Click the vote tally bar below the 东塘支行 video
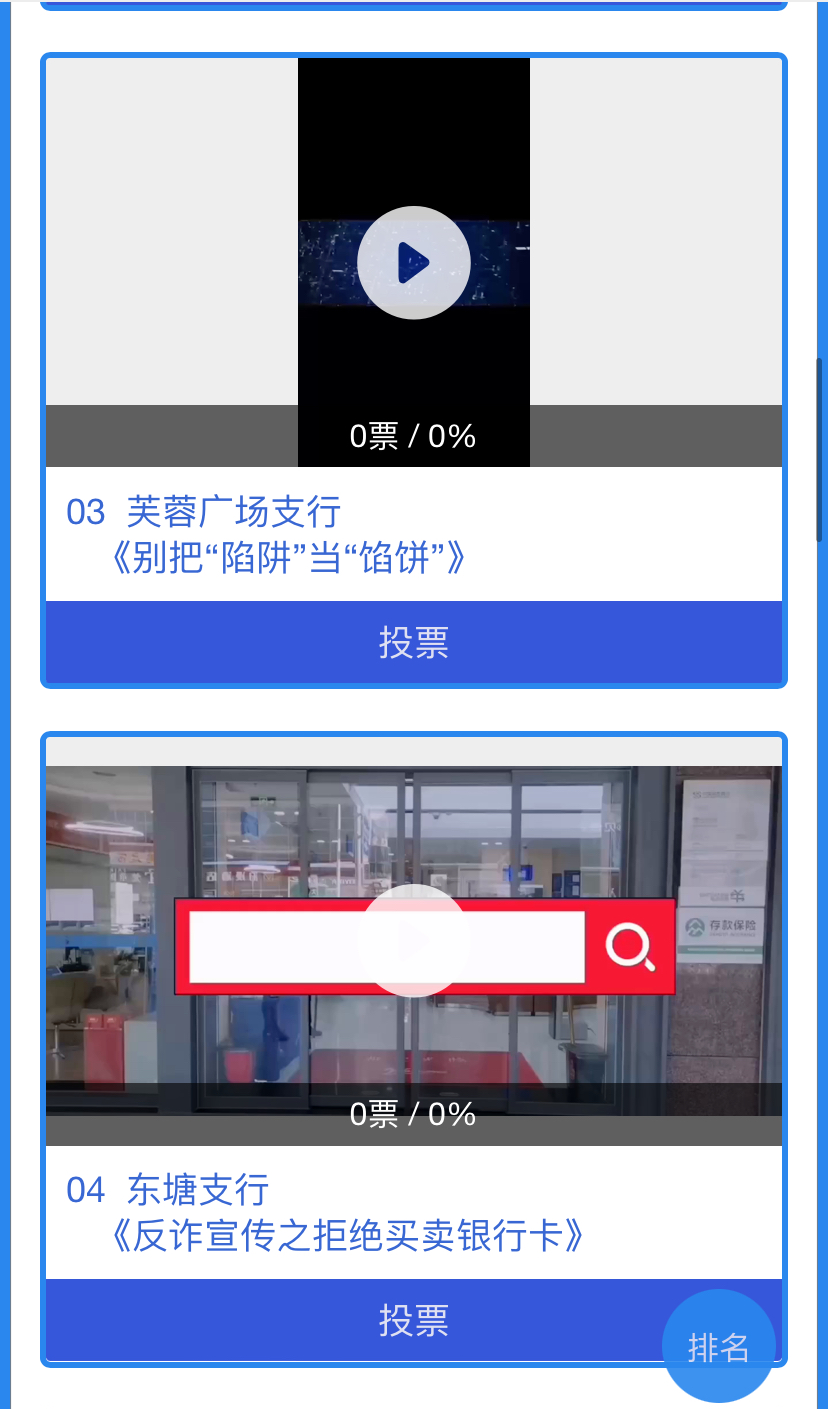829x1409 pixels. 414,1113
